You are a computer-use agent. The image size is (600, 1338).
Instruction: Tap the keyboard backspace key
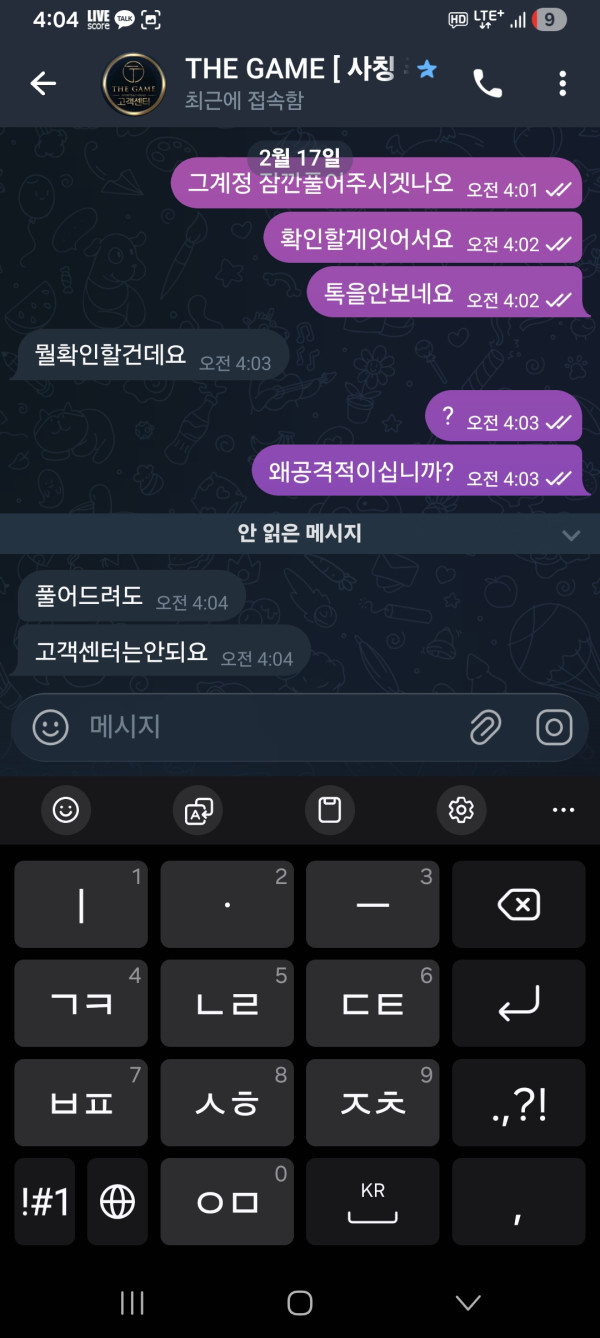[x=518, y=905]
